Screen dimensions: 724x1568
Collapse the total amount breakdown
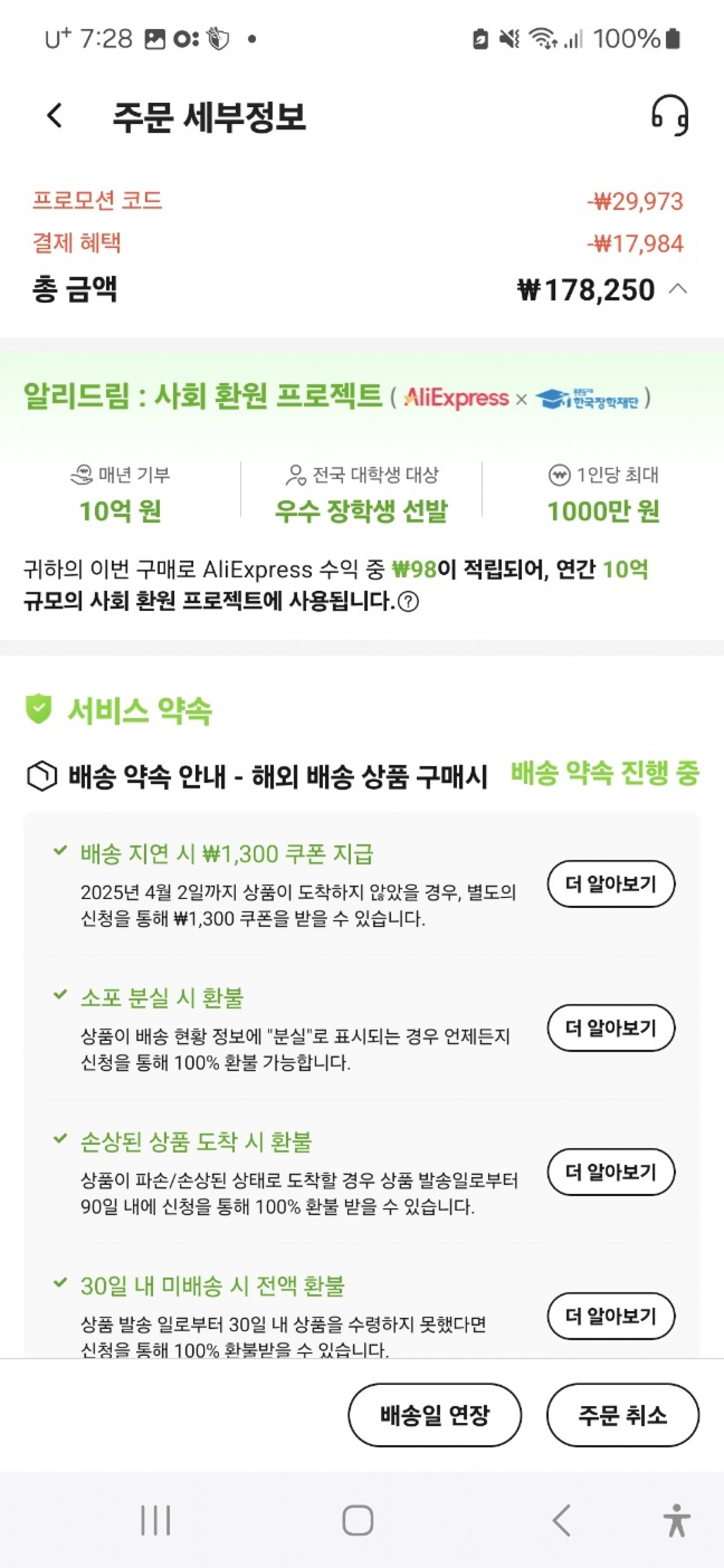click(678, 289)
